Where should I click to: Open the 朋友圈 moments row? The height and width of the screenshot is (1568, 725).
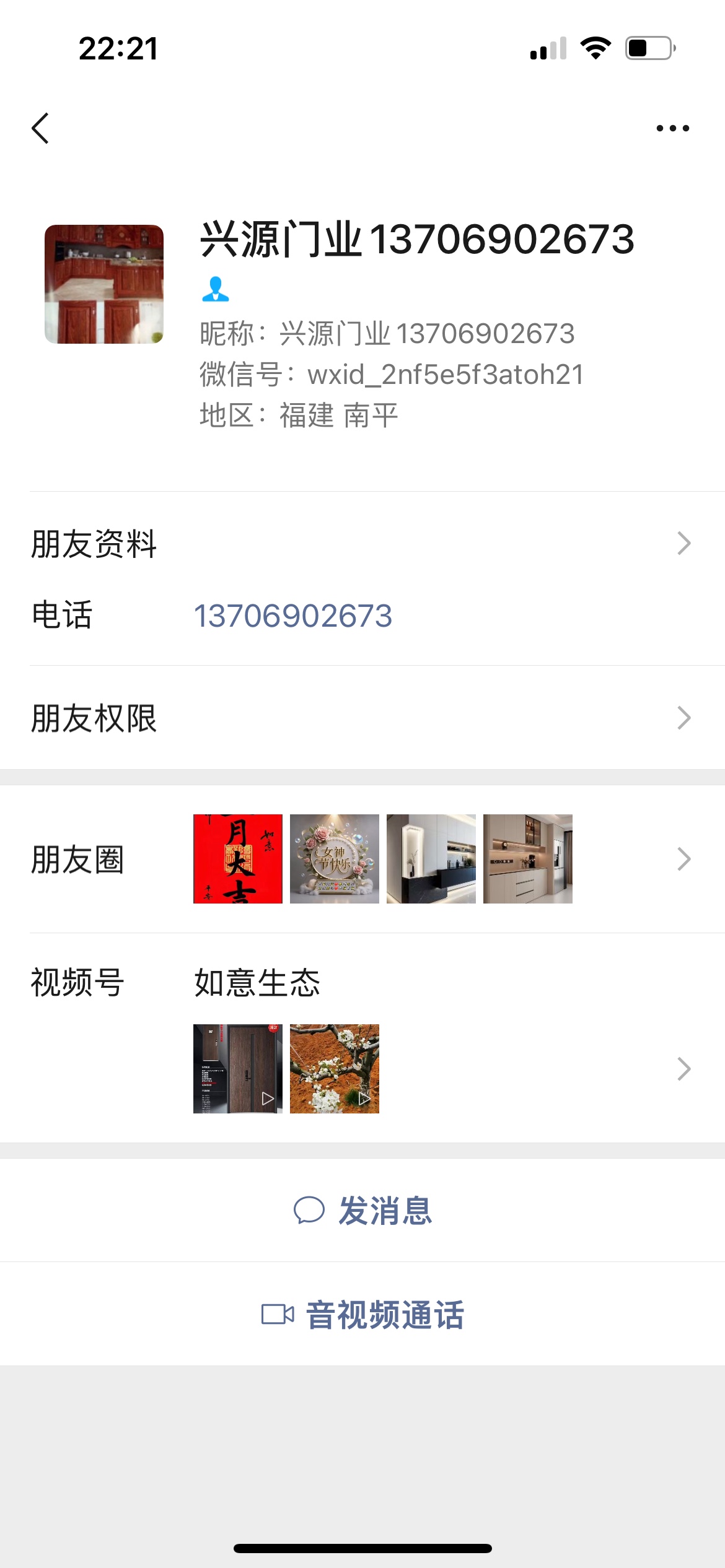[362, 859]
